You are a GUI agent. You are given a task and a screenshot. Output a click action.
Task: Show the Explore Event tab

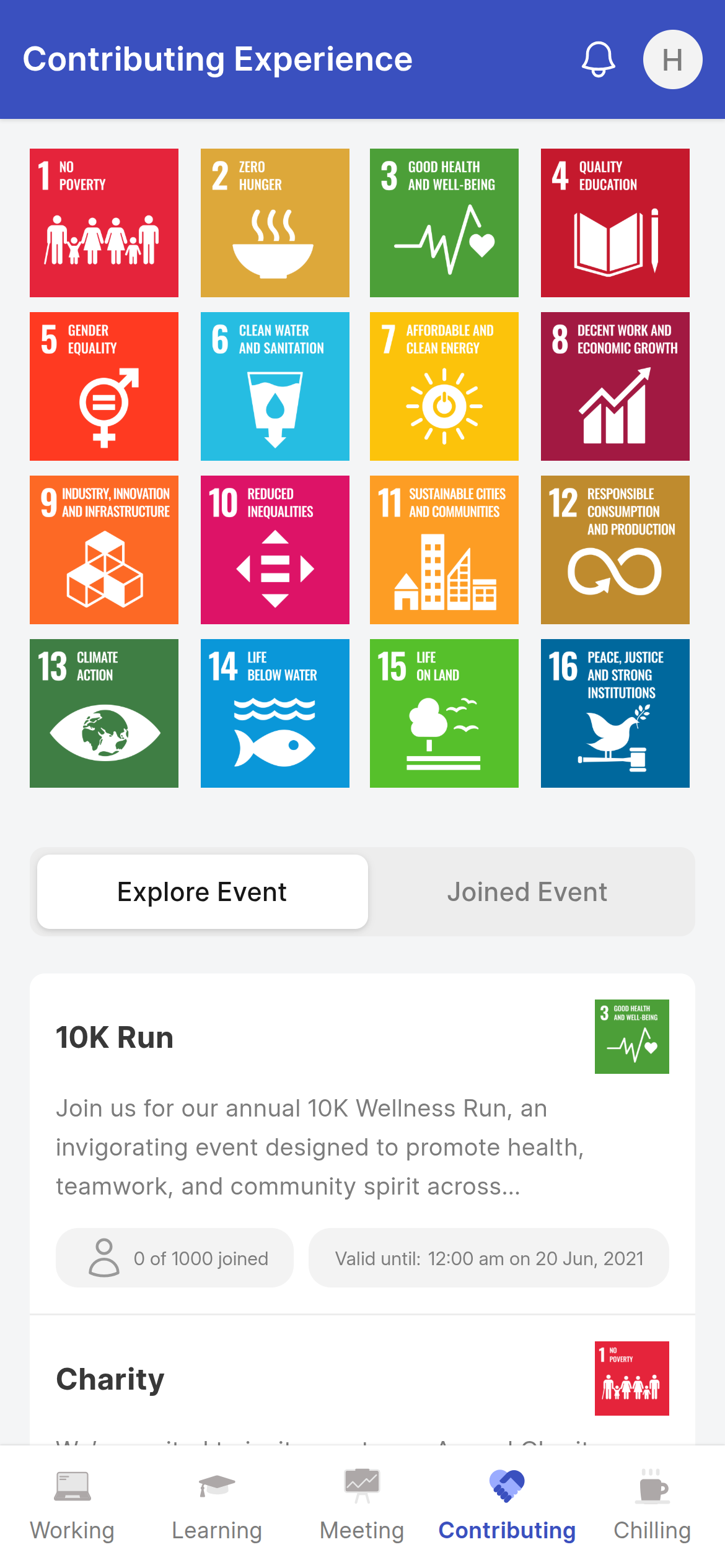[202, 892]
